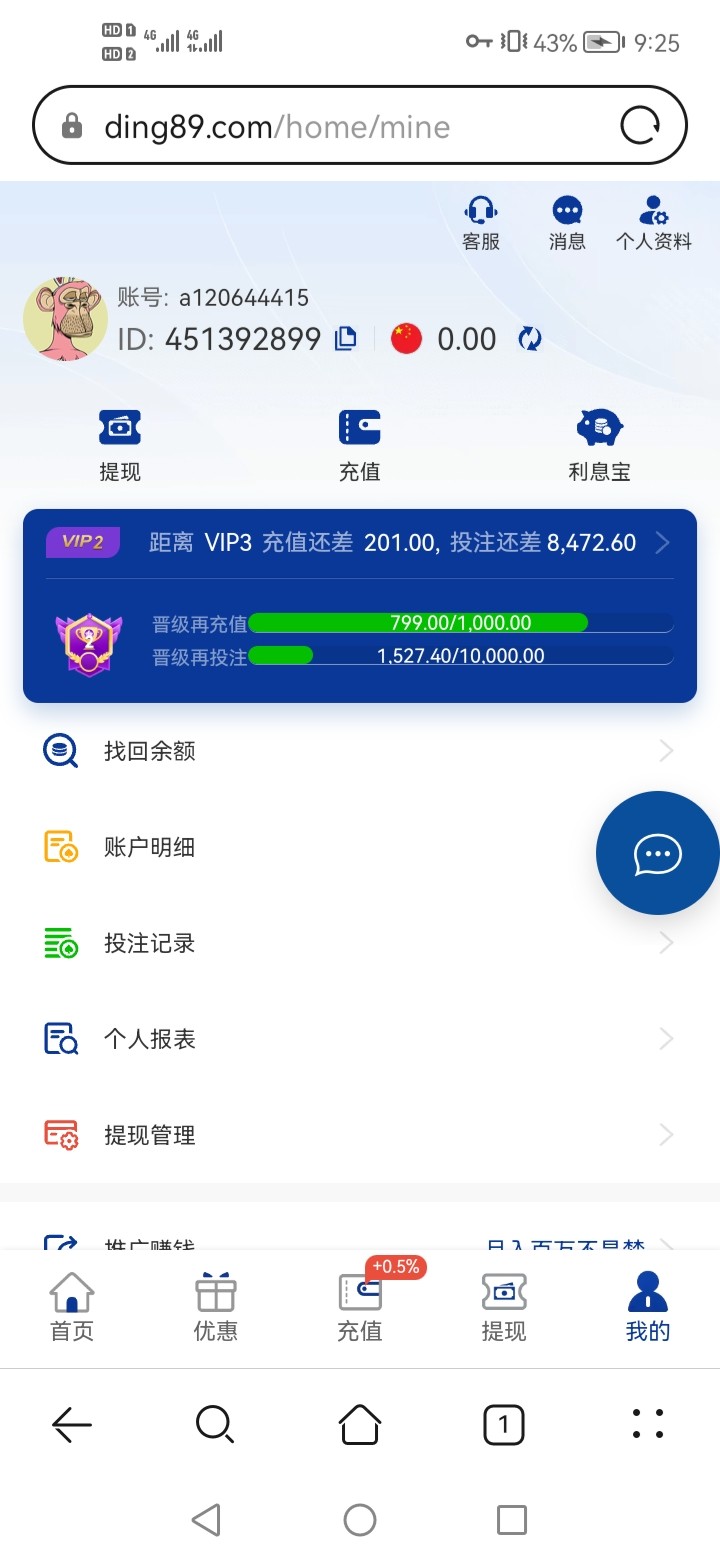Viewport: 720px width, 1560px height.
Task: Reload the page from address bar
Action: click(x=640, y=126)
